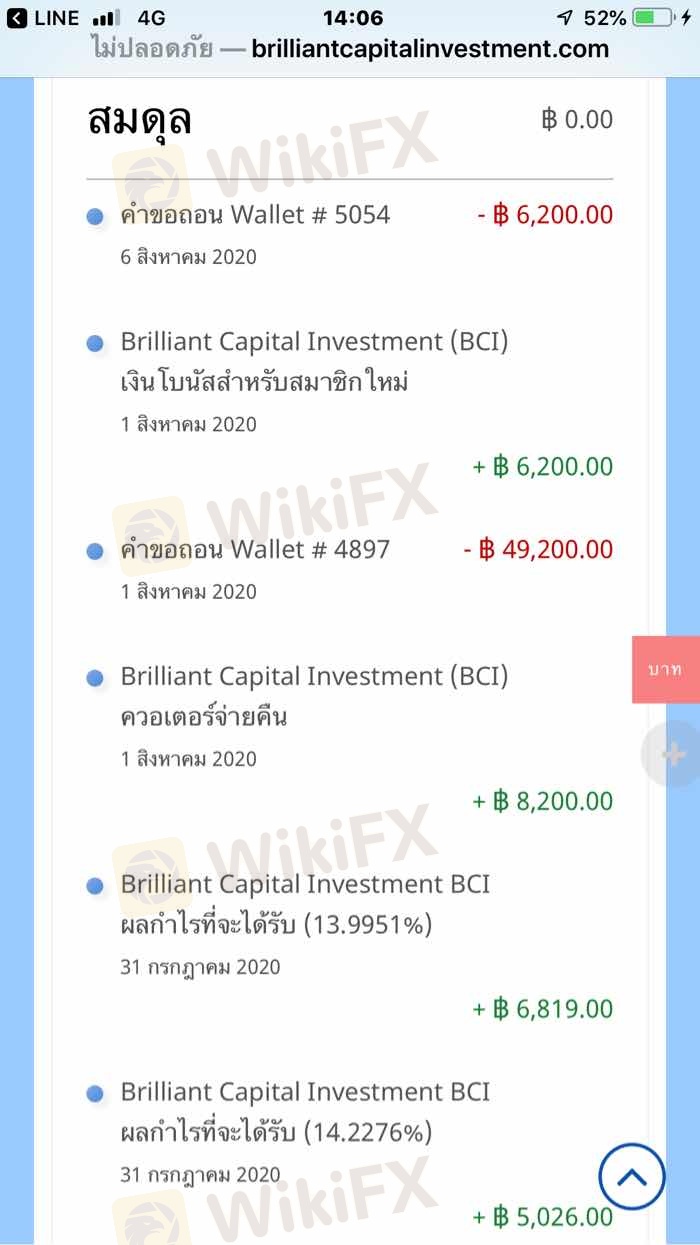
Task: Tap the brilliantcapitalinvestment.com address bar
Action: point(350,48)
